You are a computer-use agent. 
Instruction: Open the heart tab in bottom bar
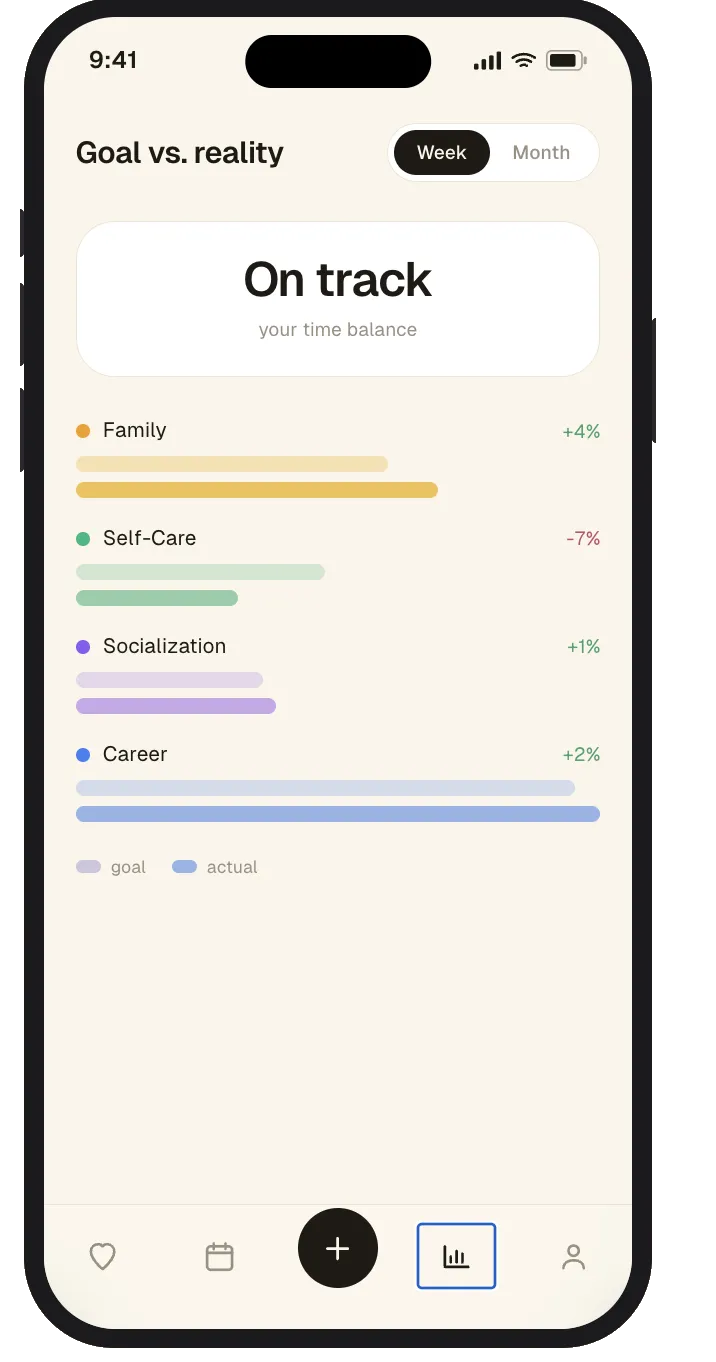[x=103, y=1256]
